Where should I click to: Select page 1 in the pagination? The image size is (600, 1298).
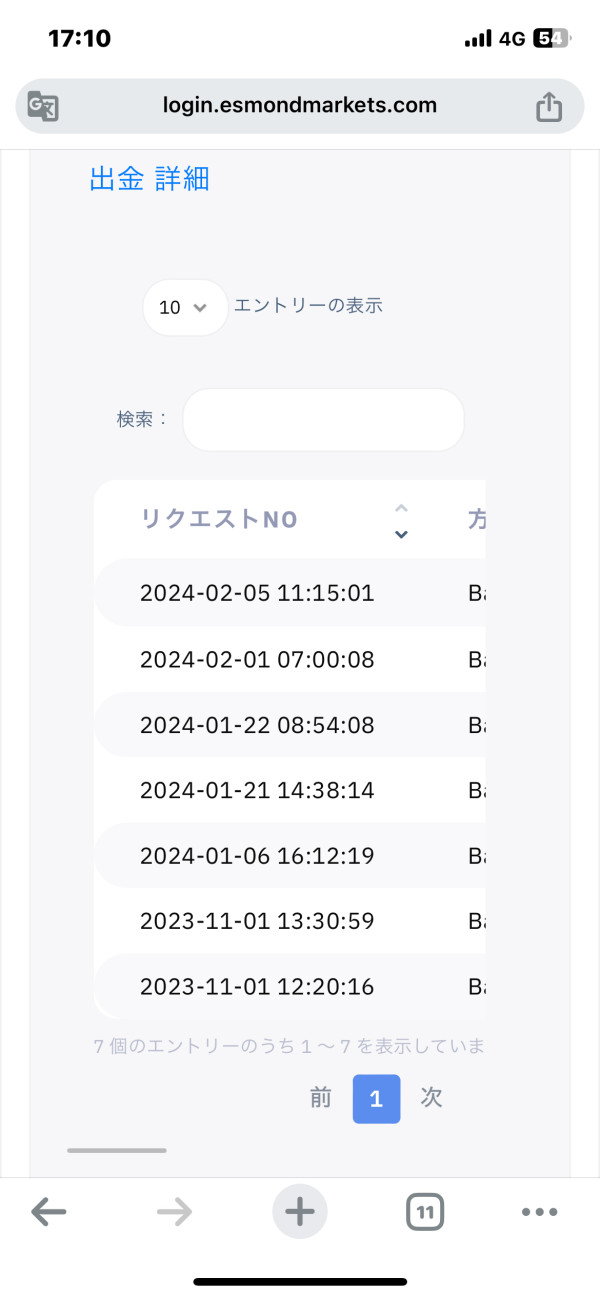point(377,1099)
